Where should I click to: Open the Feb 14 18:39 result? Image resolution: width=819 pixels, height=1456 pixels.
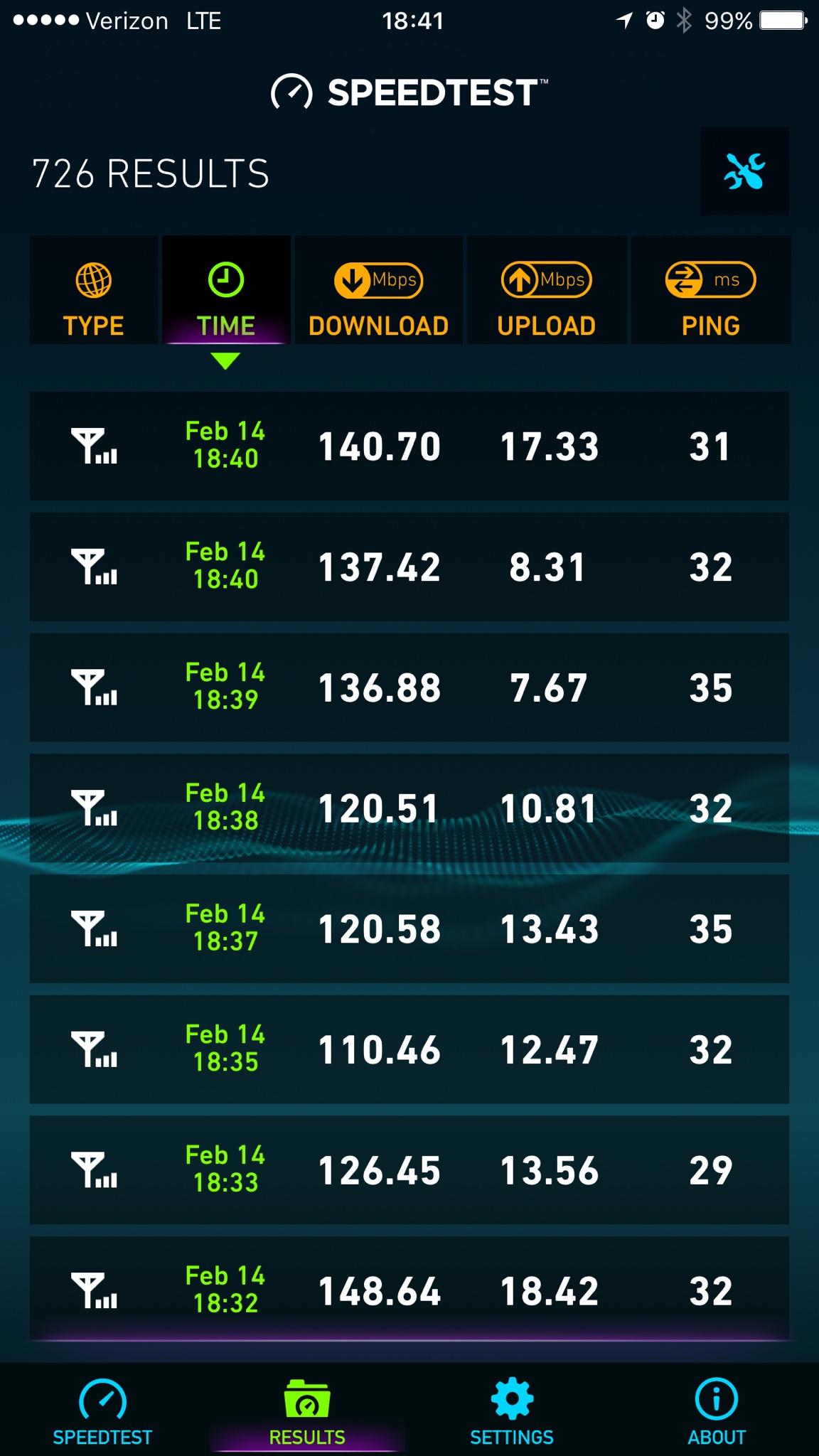409,687
